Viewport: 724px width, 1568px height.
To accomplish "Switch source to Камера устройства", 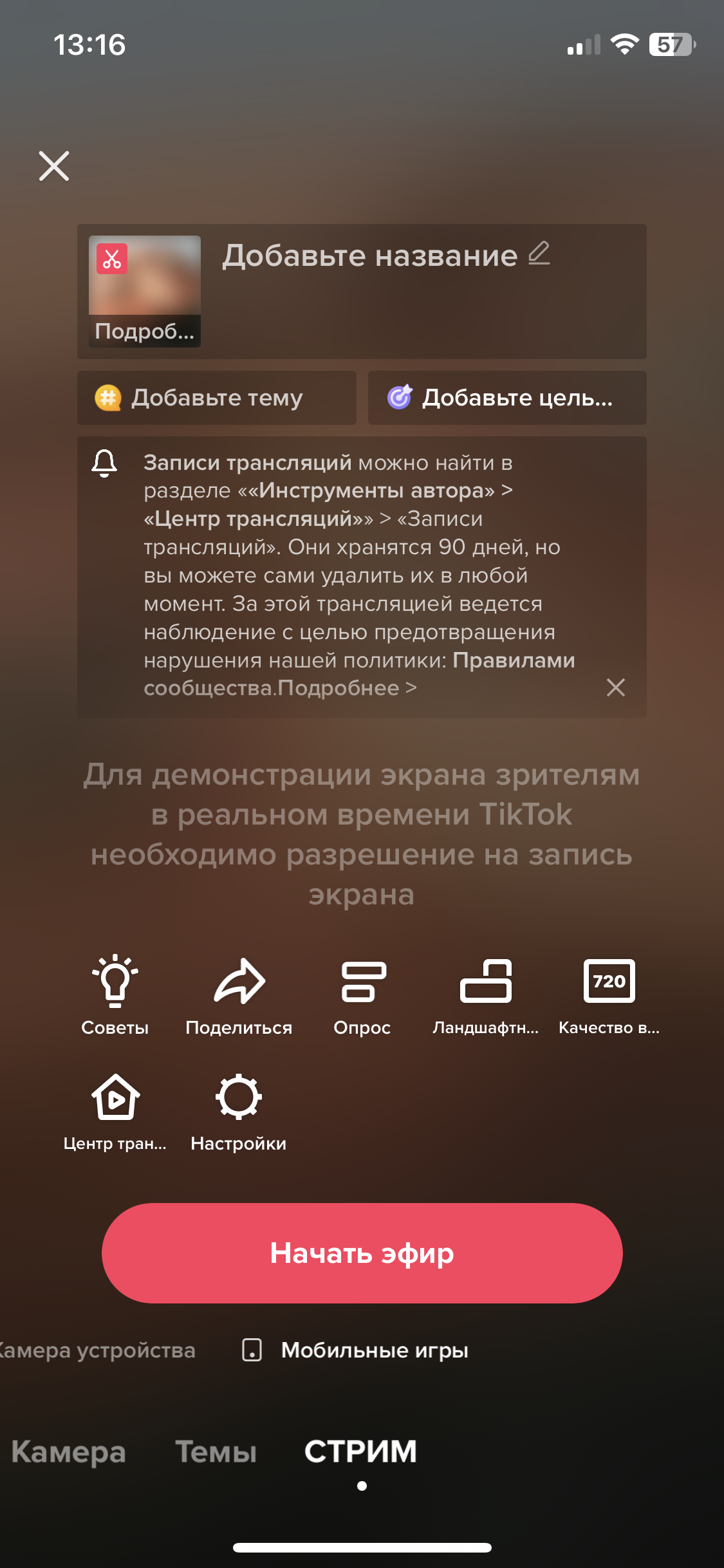I will pyautogui.click(x=97, y=1350).
